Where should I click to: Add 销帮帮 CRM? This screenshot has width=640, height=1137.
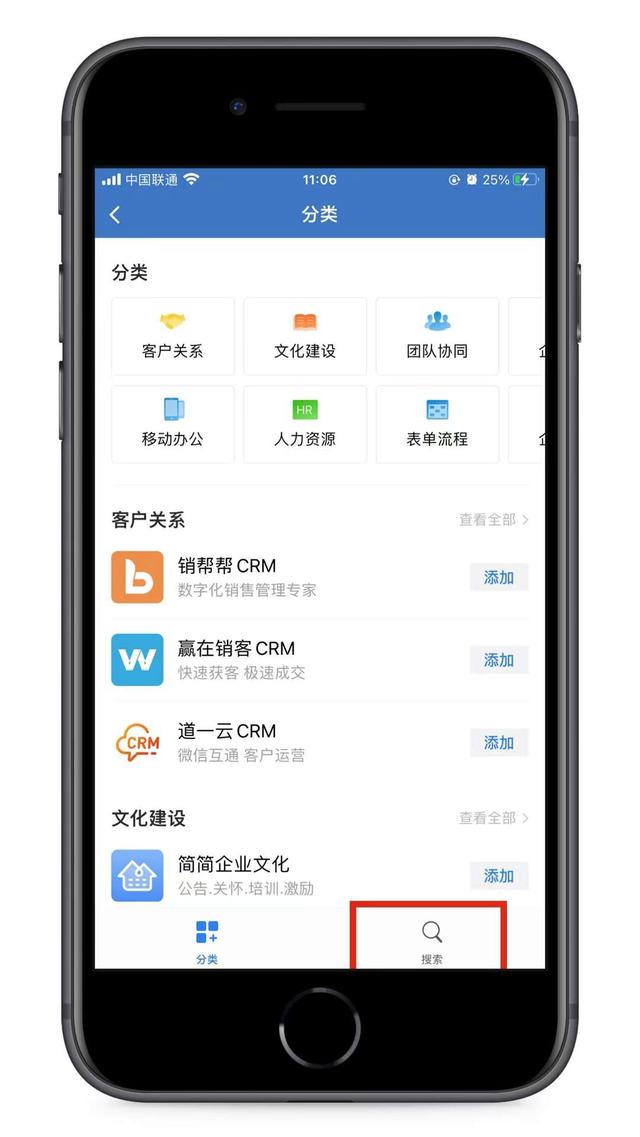[499, 578]
